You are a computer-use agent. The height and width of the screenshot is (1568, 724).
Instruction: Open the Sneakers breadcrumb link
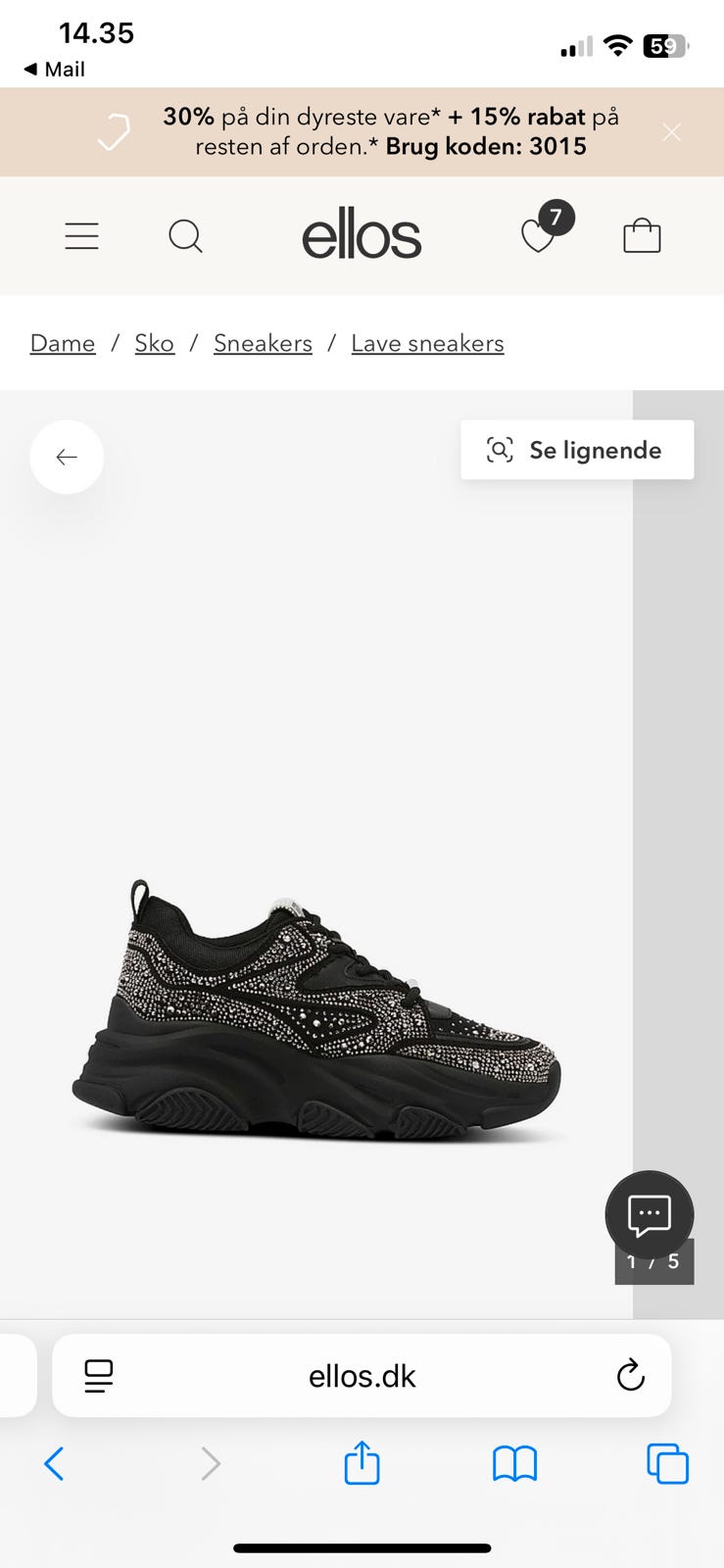(x=263, y=343)
